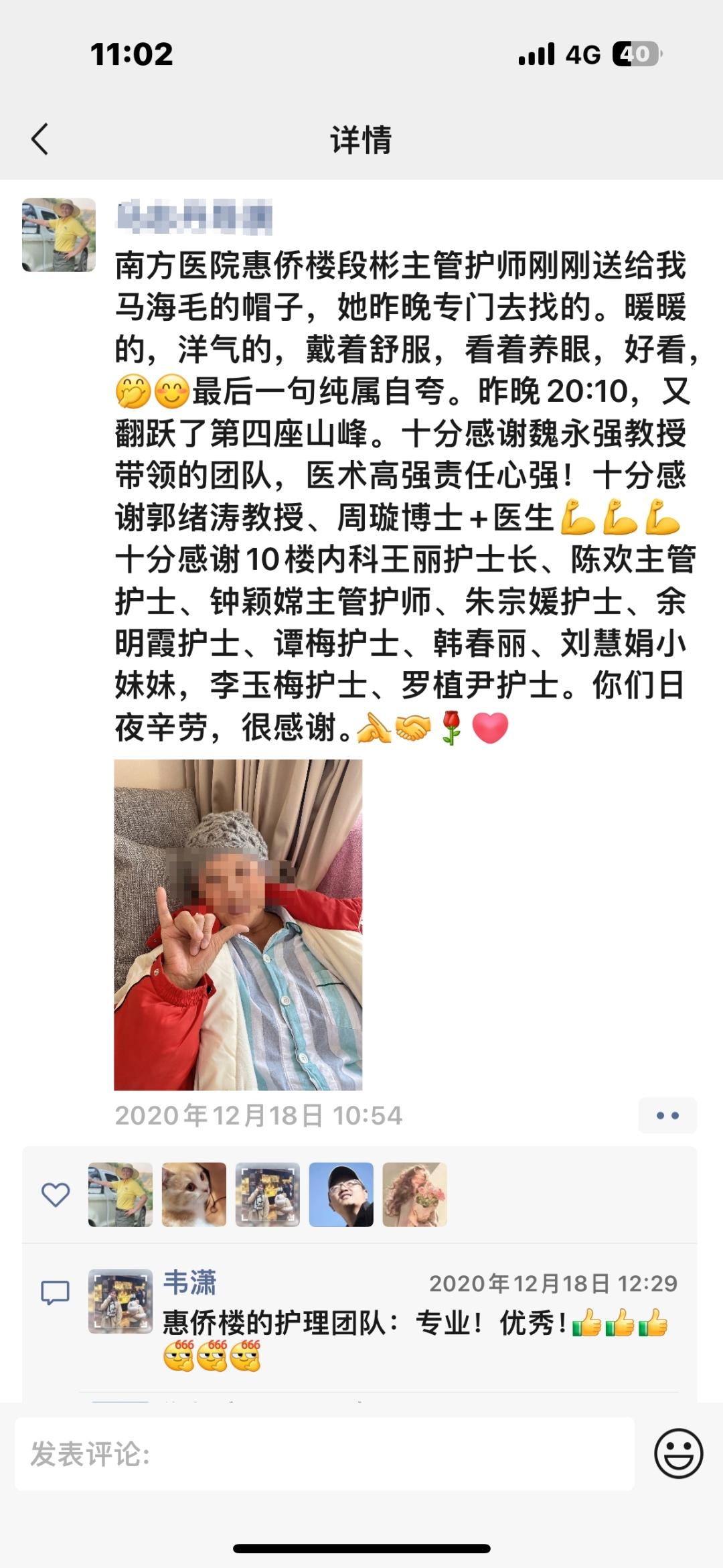The image size is (723, 1568).
Task: Open the liker with the glasses avatar
Action: [x=341, y=1194]
